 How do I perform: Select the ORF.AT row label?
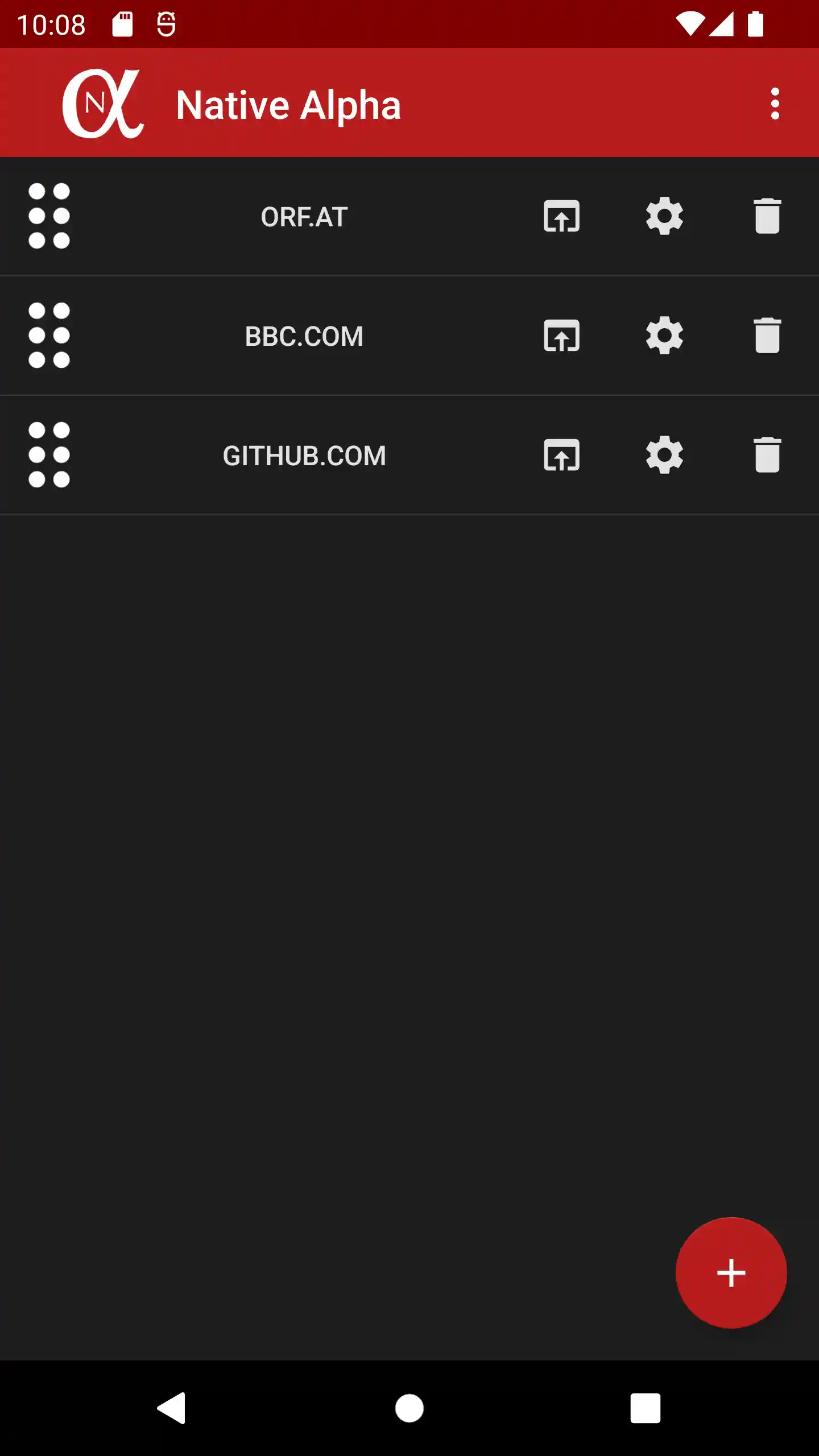coord(305,216)
